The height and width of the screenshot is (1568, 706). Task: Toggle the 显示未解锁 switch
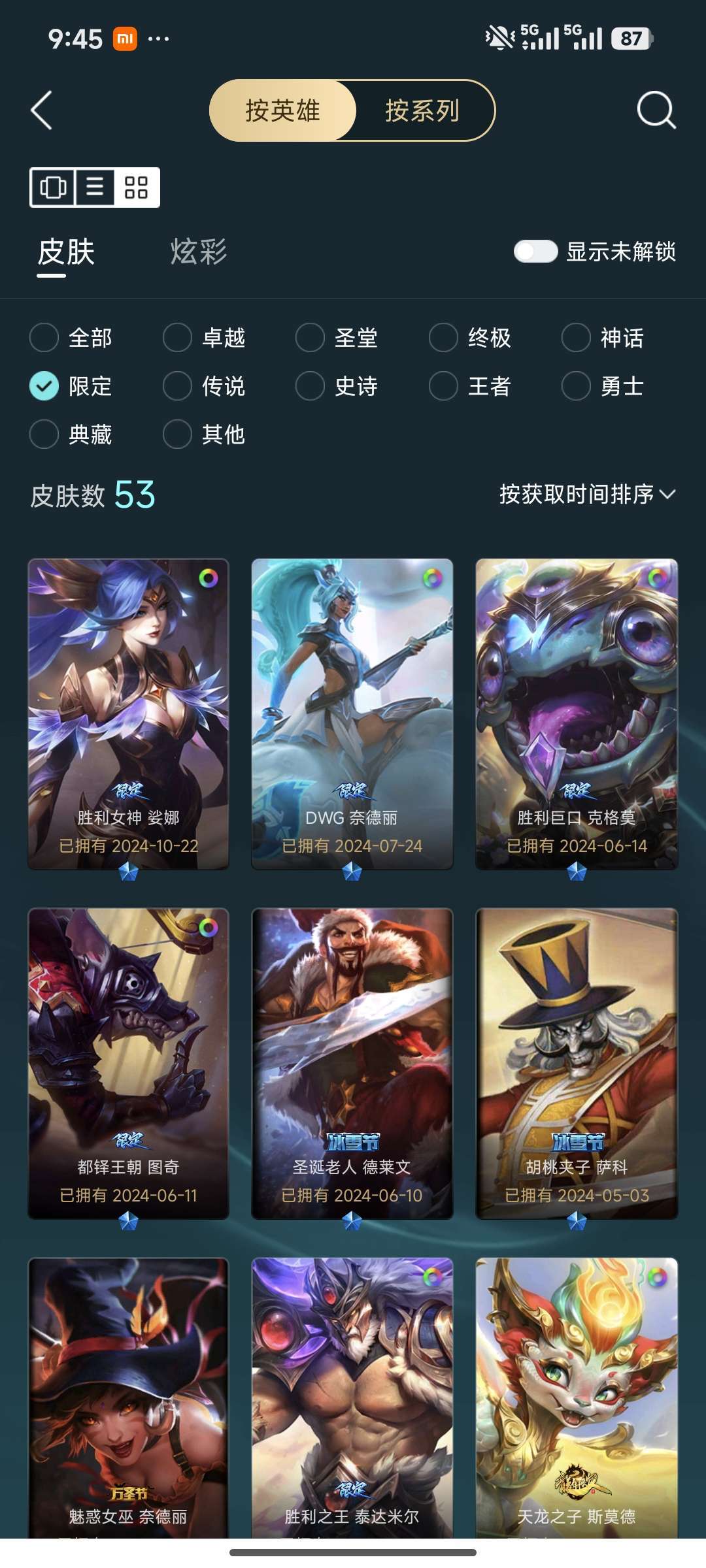pyautogui.click(x=535, y=252)
